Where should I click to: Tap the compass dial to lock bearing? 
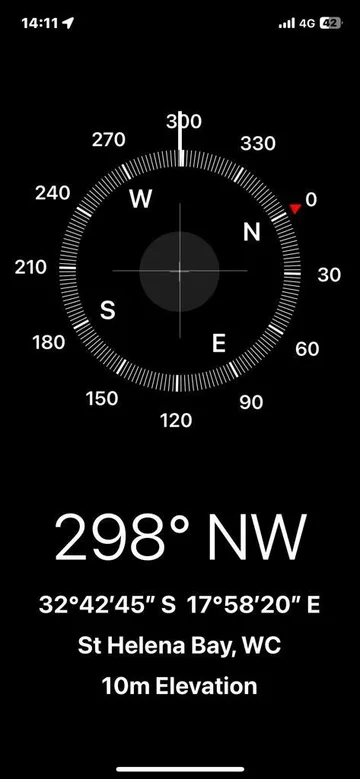click(180, 271)
